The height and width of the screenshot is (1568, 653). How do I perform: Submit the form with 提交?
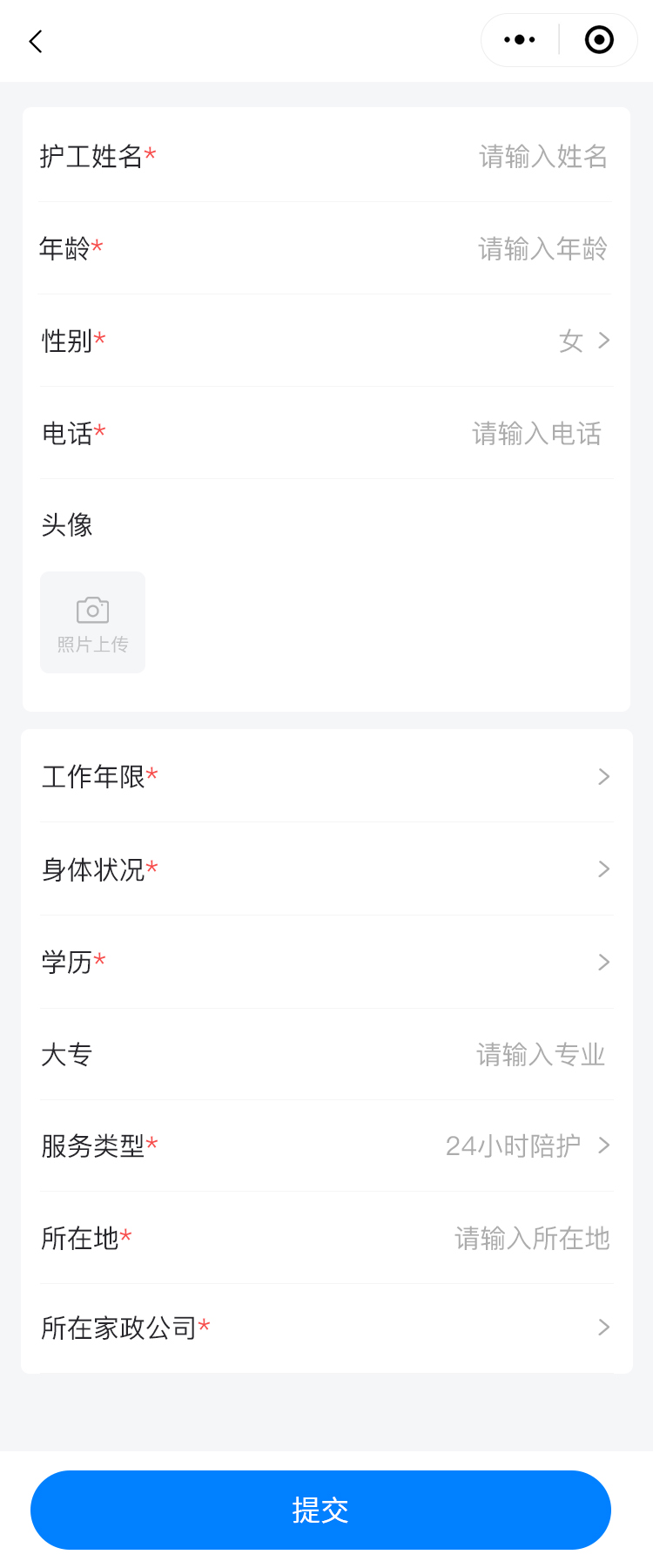pyautogui.click(x=320, y=1510)
